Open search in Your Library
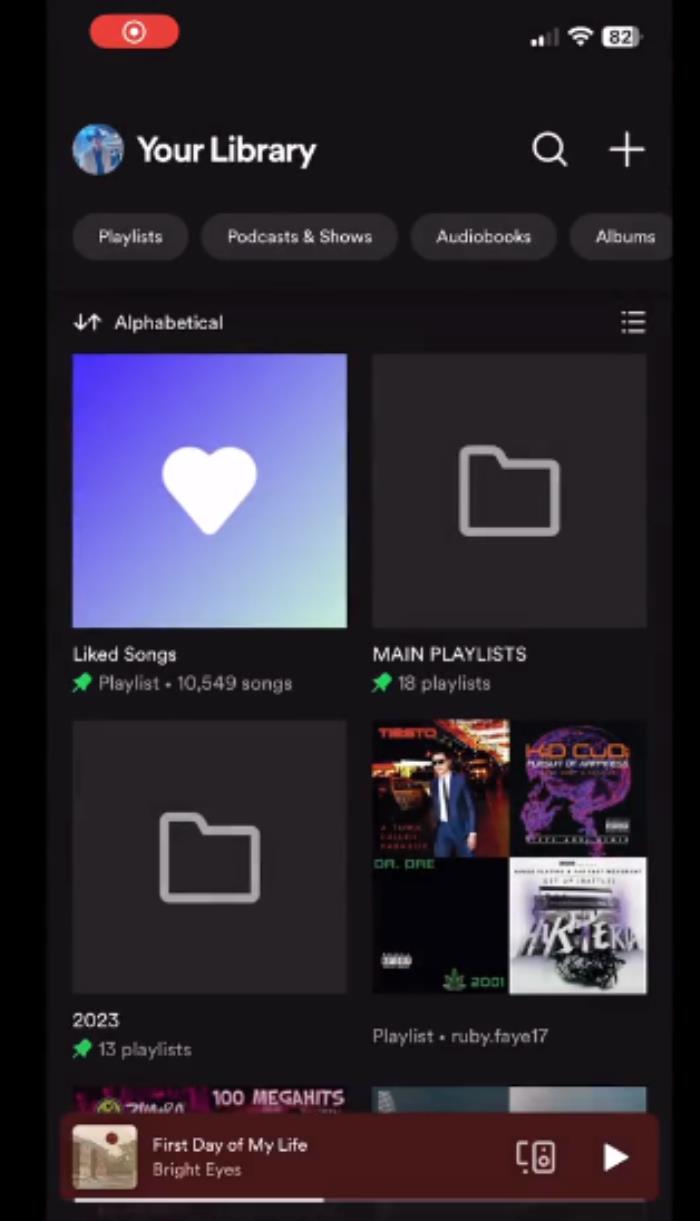 tap(549, 150)
